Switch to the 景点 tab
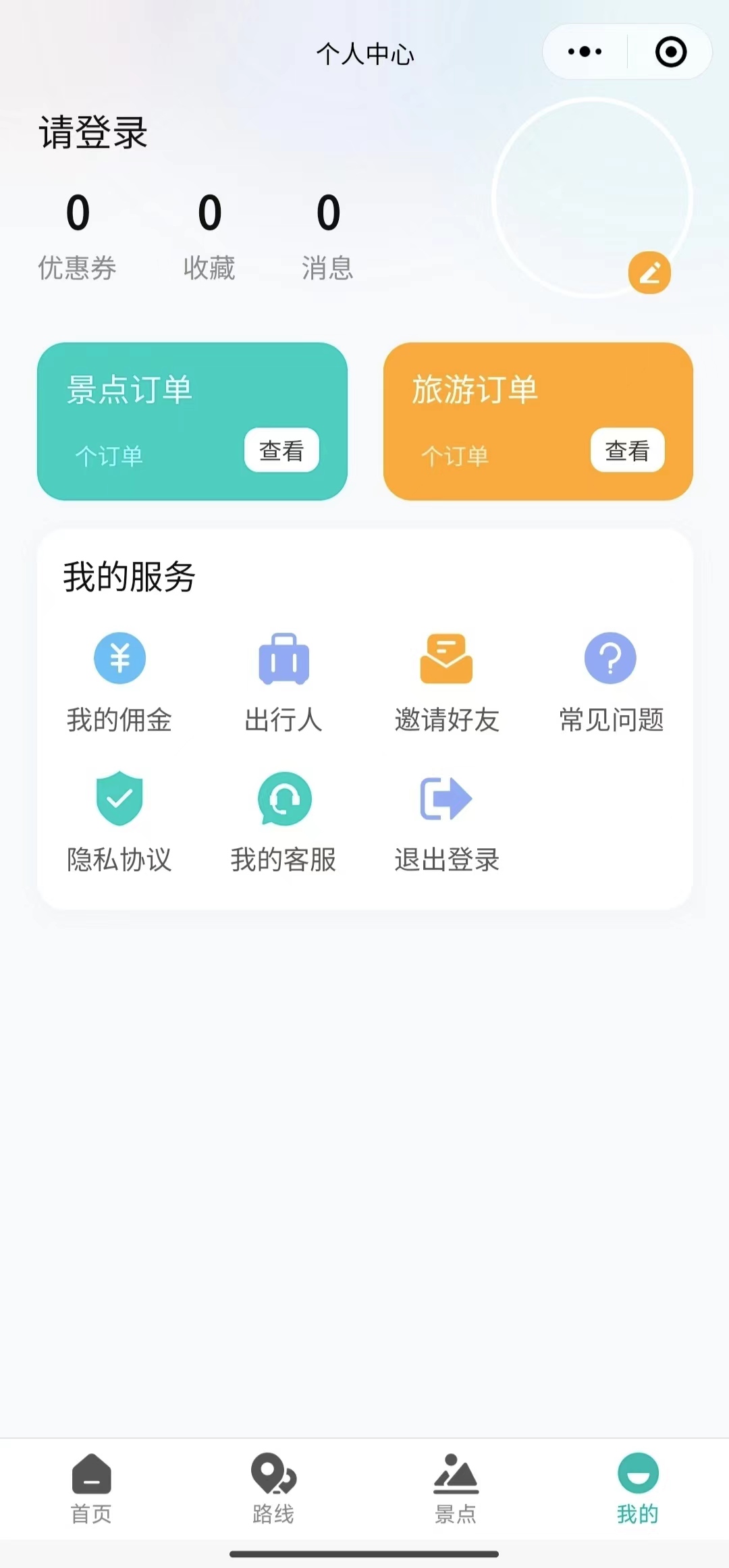The height and width of the screenshot is (1568, 729). (456, 1488)
